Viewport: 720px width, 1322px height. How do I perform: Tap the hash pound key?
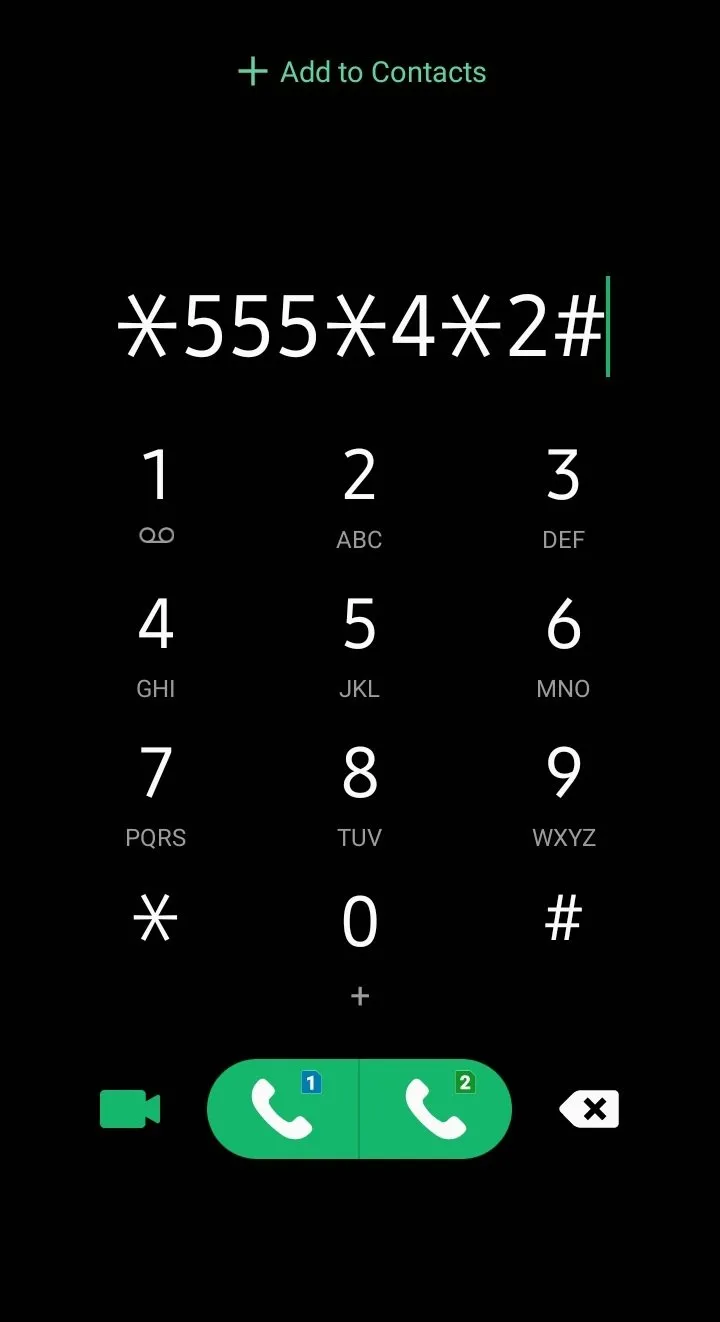click(x=563, y=920)
